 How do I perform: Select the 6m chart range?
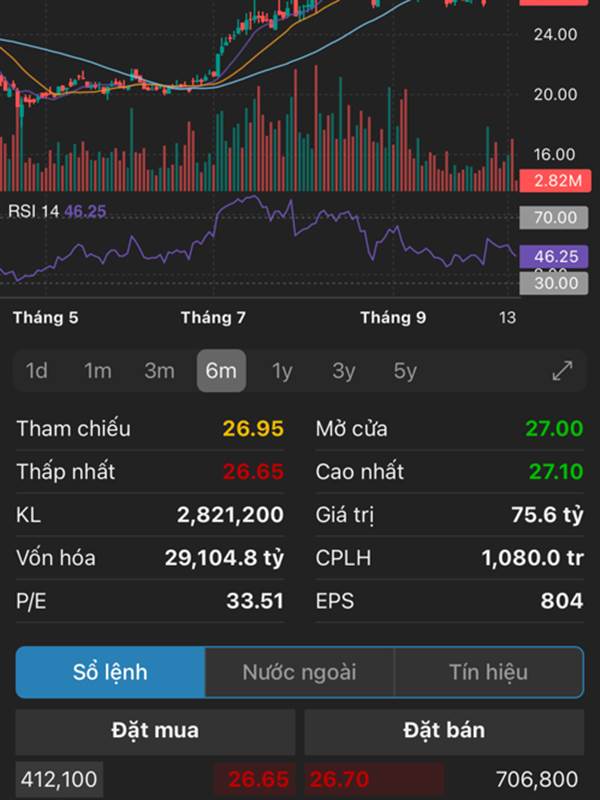(x=221, y=371)
